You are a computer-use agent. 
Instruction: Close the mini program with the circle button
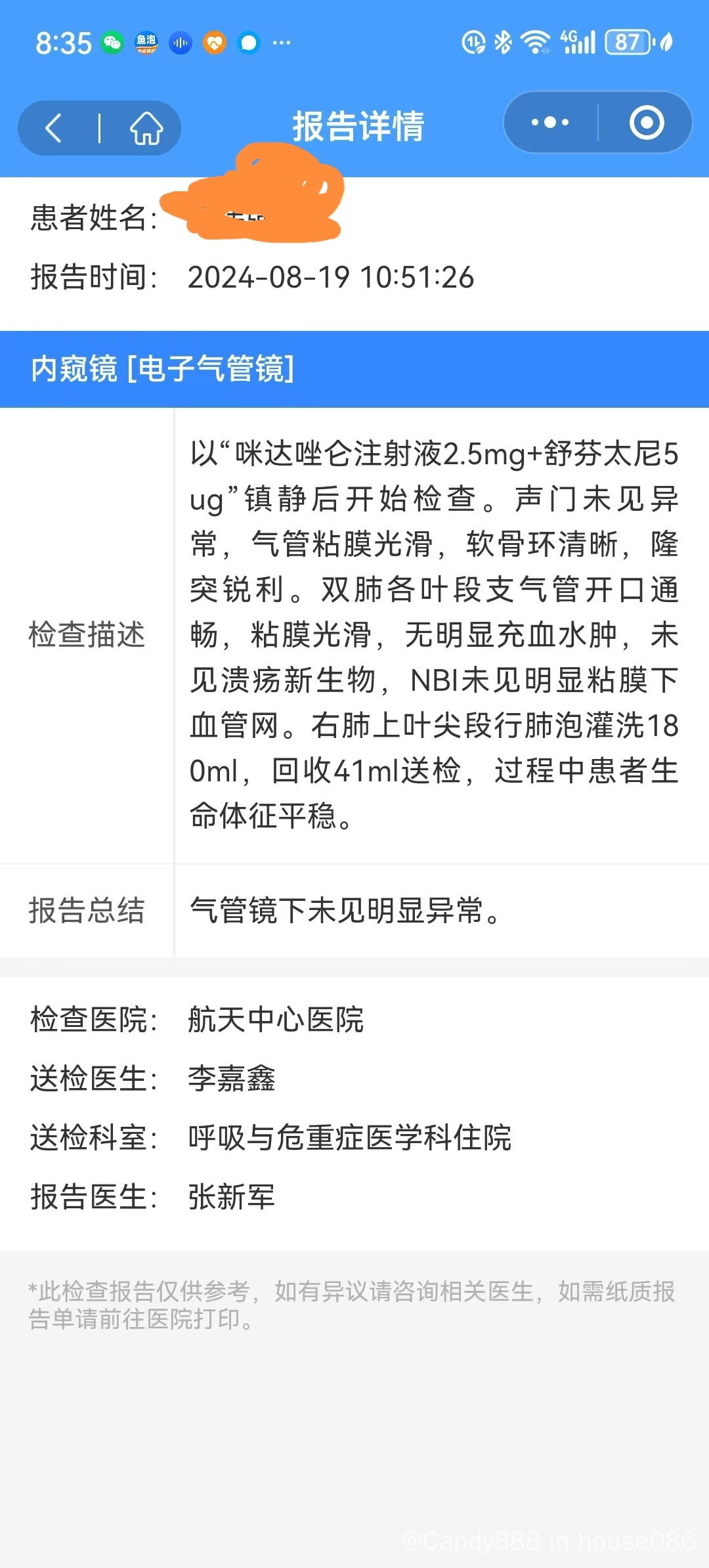click(647, 122)
